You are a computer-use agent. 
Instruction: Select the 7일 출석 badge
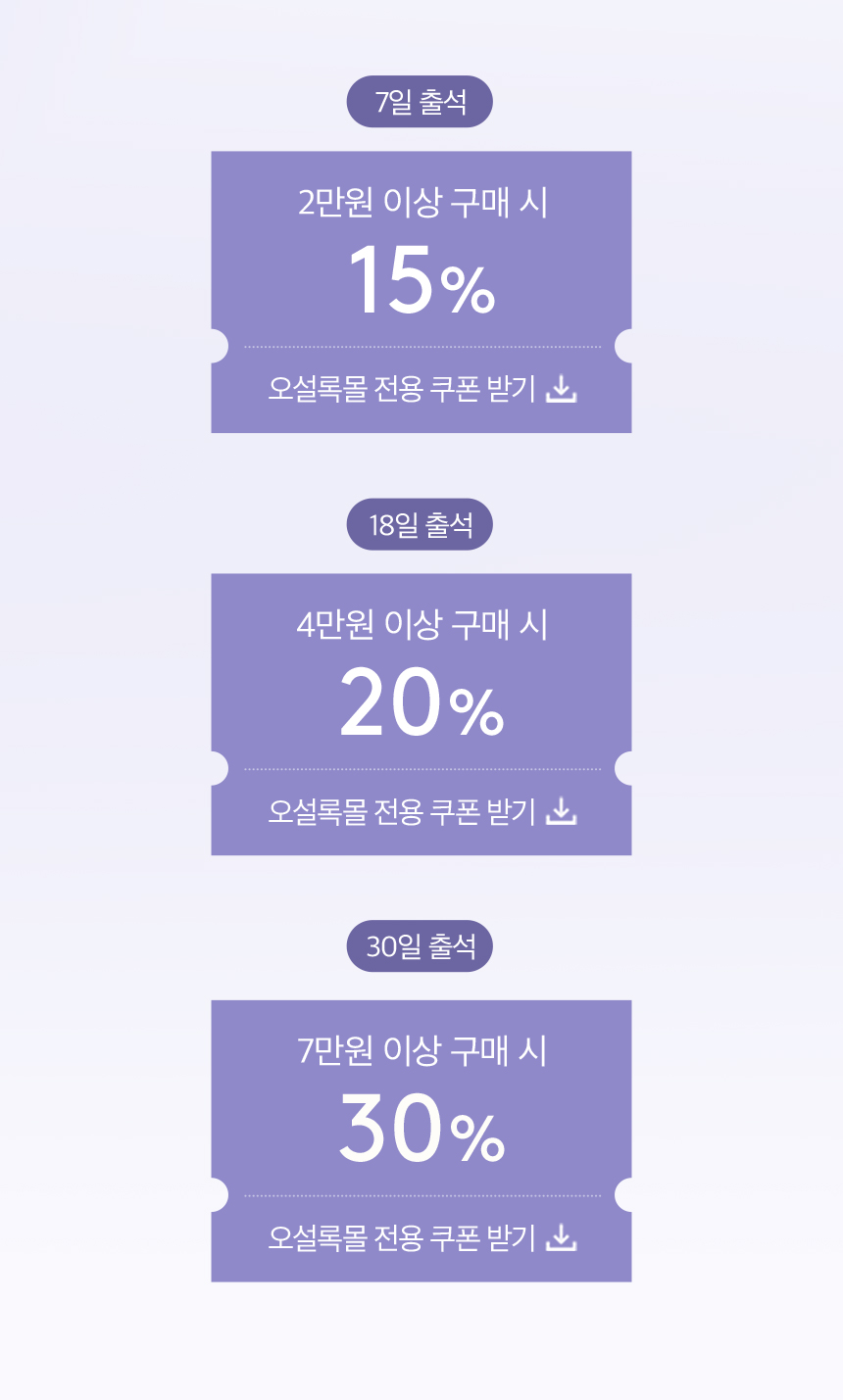click(x=421, y=101)
